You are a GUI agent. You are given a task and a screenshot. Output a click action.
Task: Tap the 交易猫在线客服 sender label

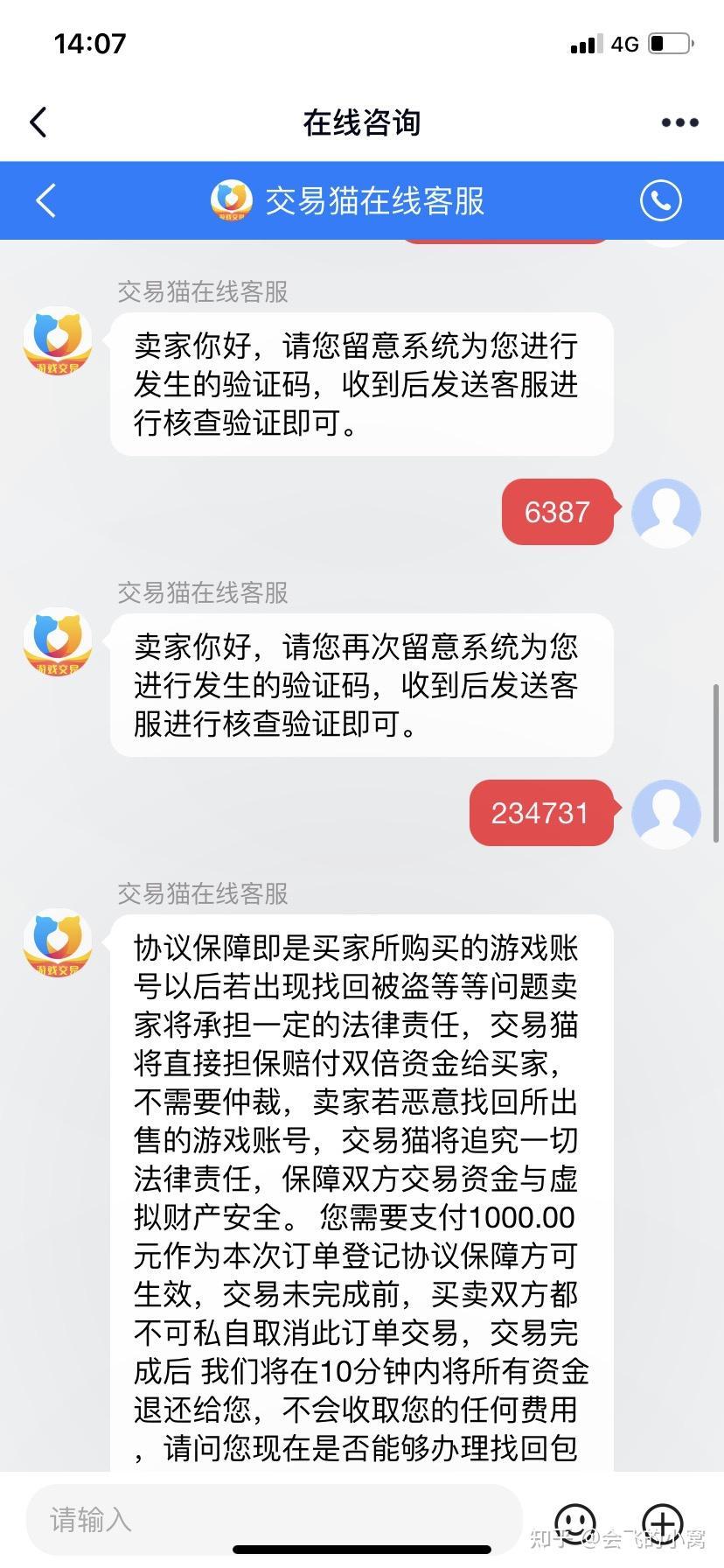[x=201, y=291]
